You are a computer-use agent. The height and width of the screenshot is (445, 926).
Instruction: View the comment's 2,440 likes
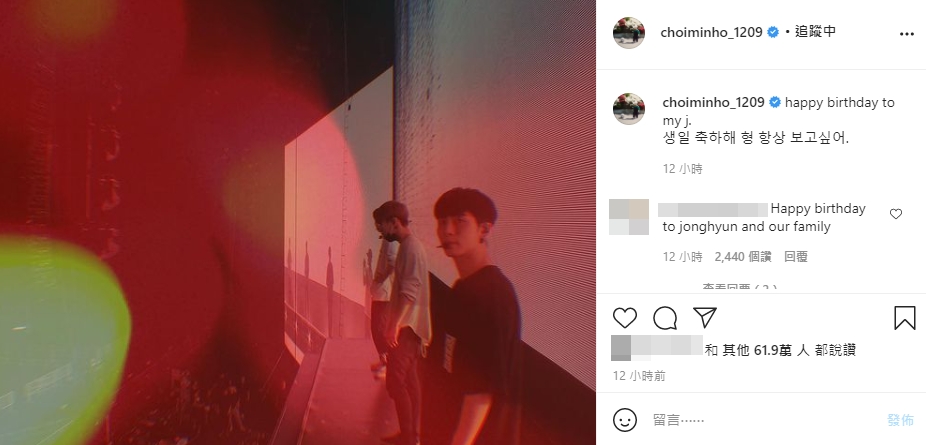743,257
